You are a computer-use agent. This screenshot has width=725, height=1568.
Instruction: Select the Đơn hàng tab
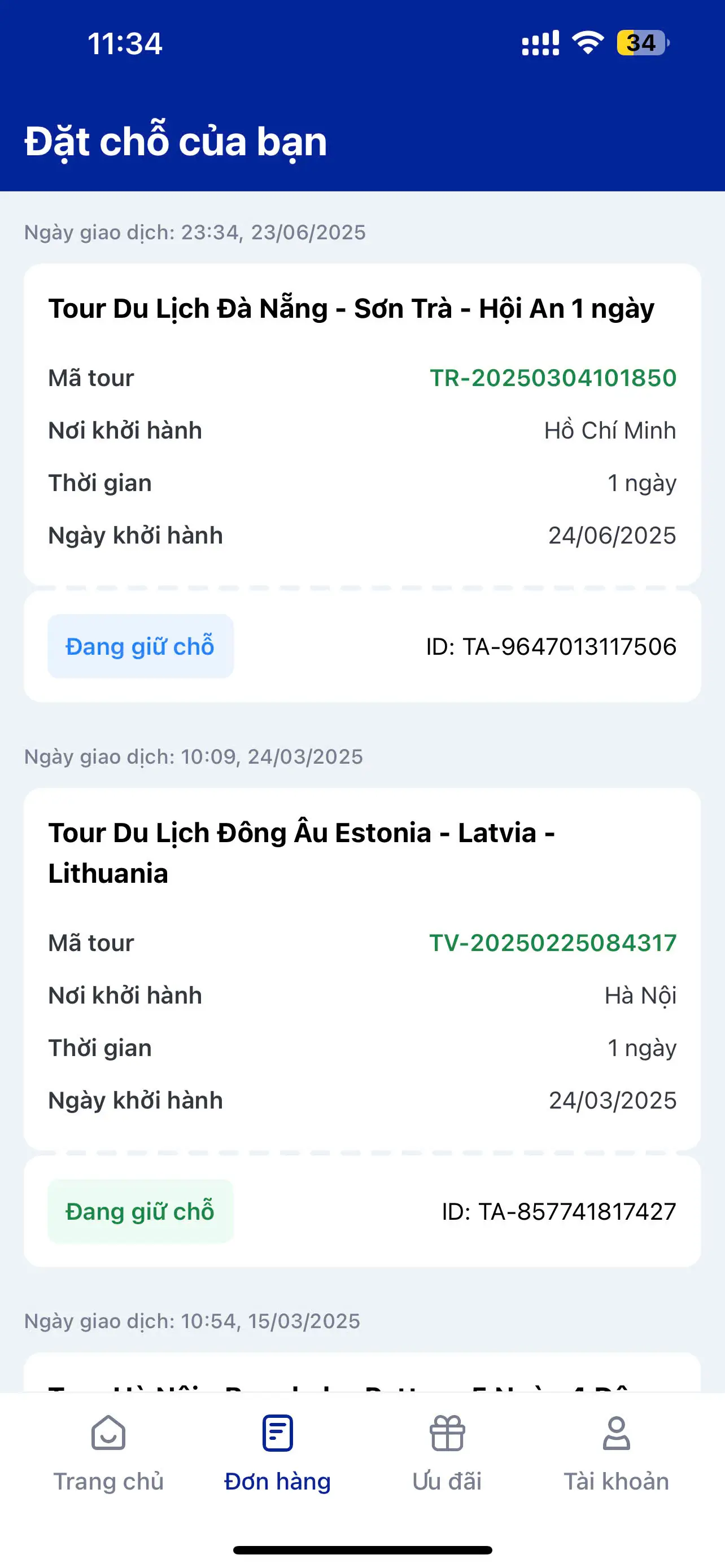pyautogui.click(x=278, y=1453)
